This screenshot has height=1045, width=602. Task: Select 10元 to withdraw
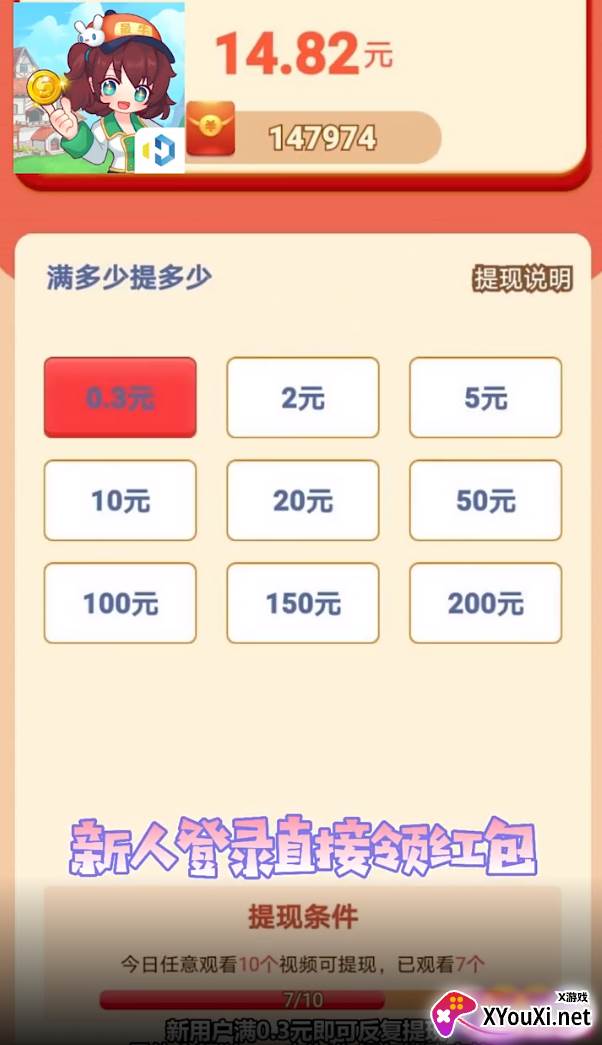[x=120, y=501]
